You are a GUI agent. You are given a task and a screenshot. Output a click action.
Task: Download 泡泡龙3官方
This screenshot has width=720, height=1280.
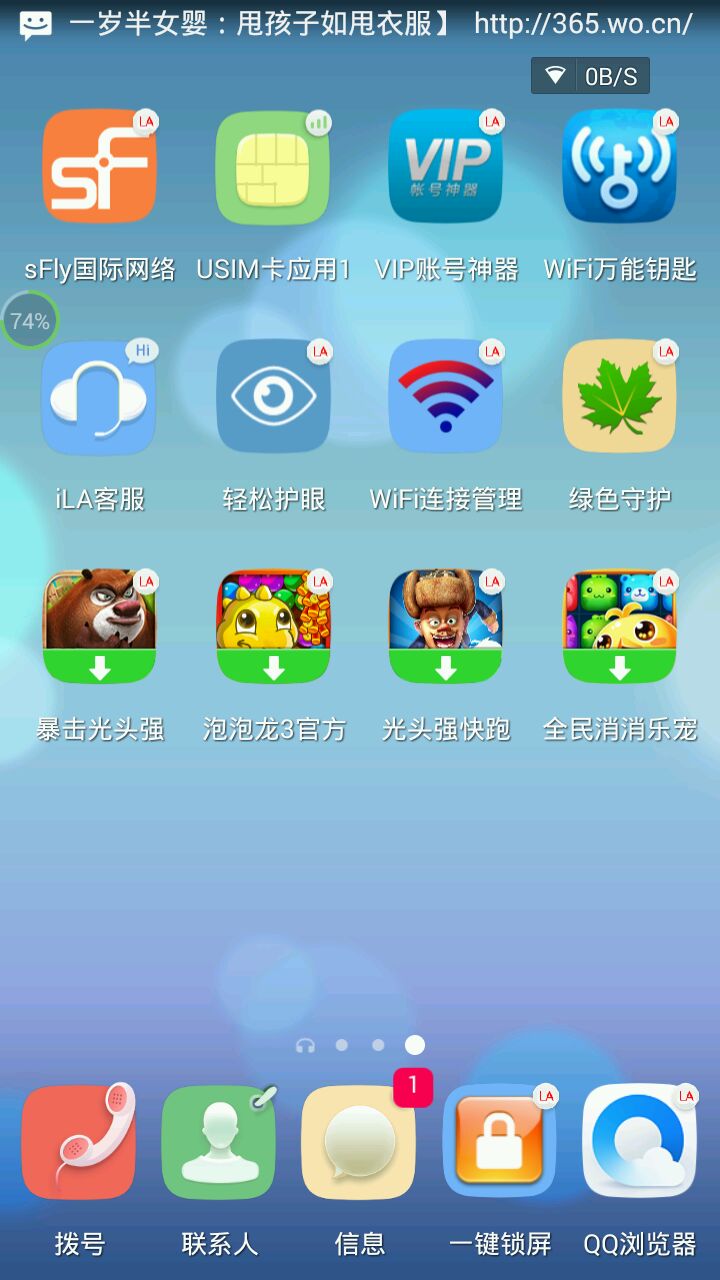click(273, 627)
